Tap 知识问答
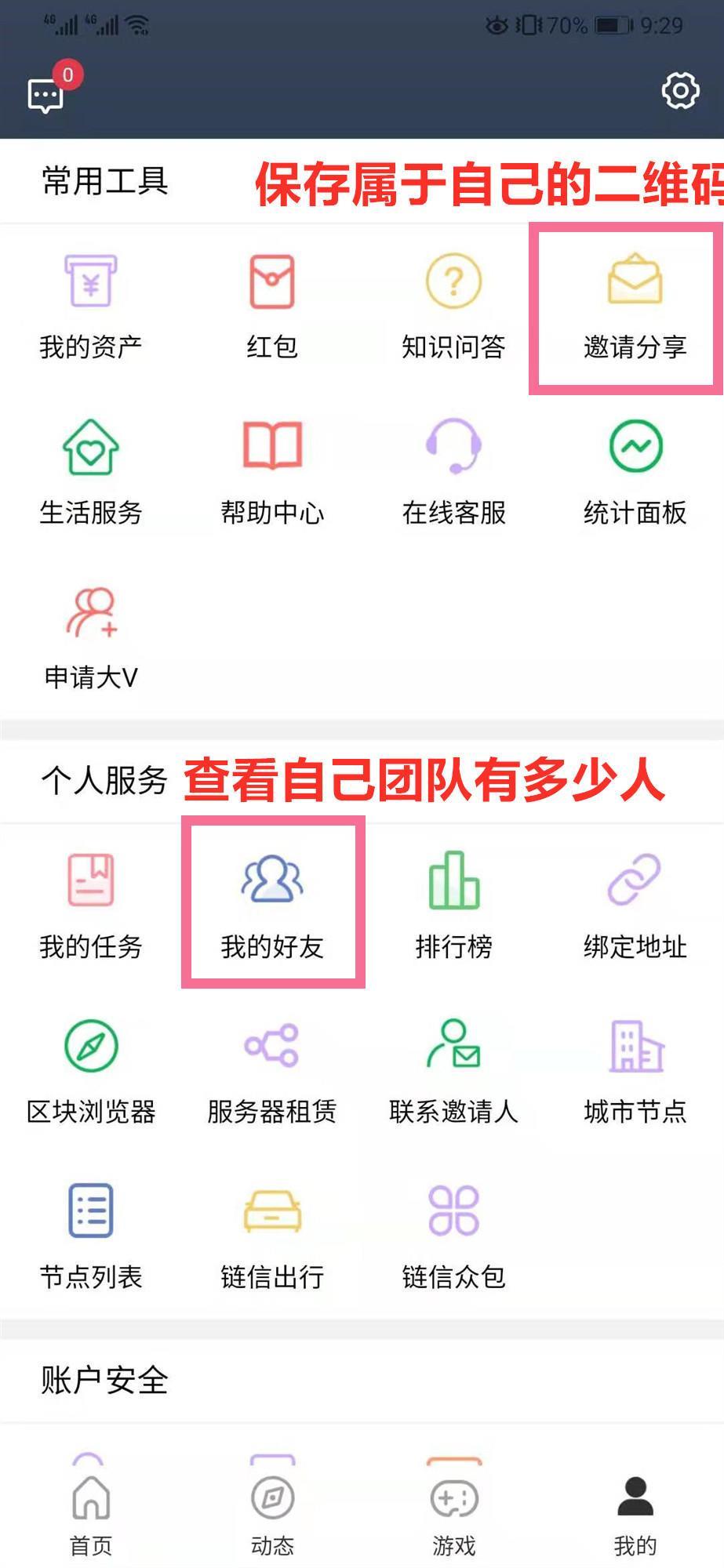 453,307
